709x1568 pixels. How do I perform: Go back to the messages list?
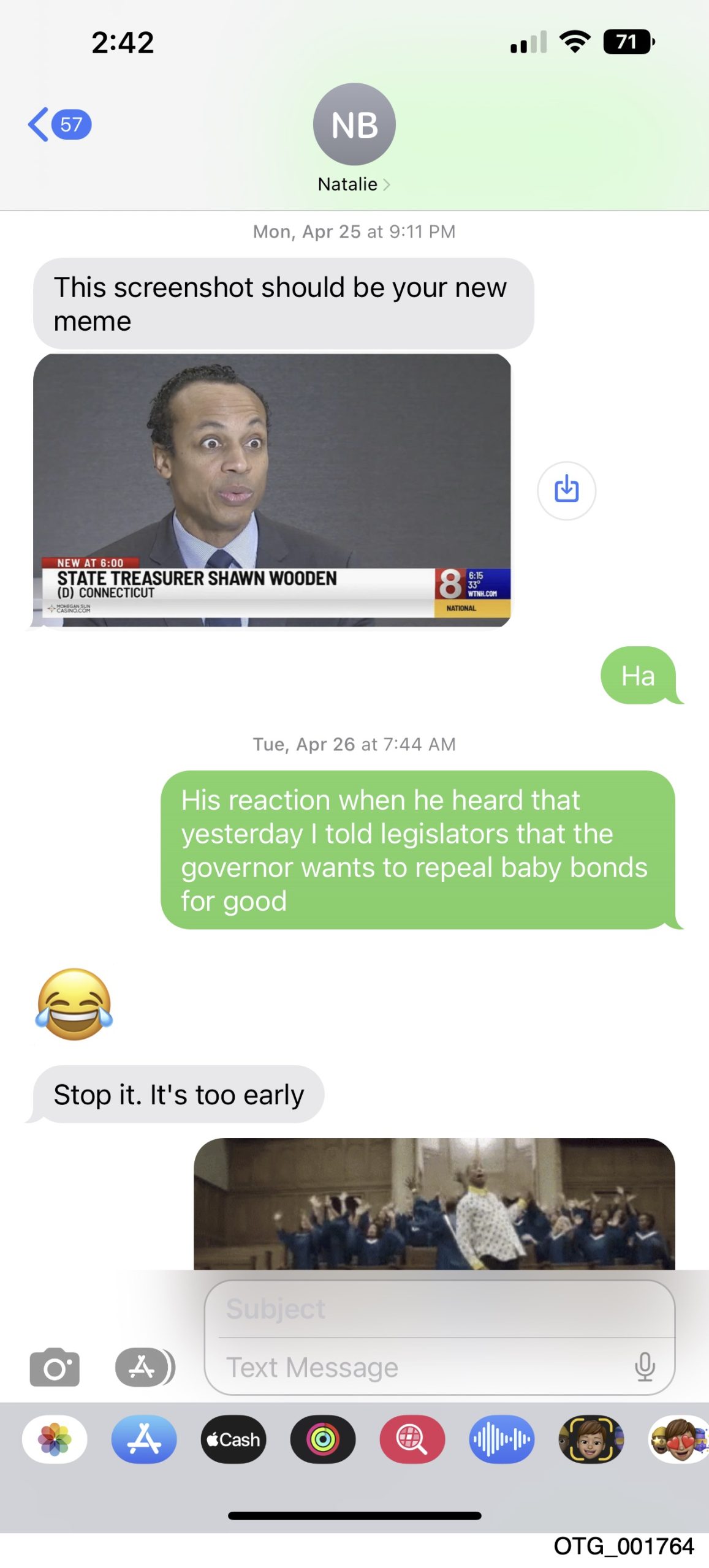pos(58,124)
